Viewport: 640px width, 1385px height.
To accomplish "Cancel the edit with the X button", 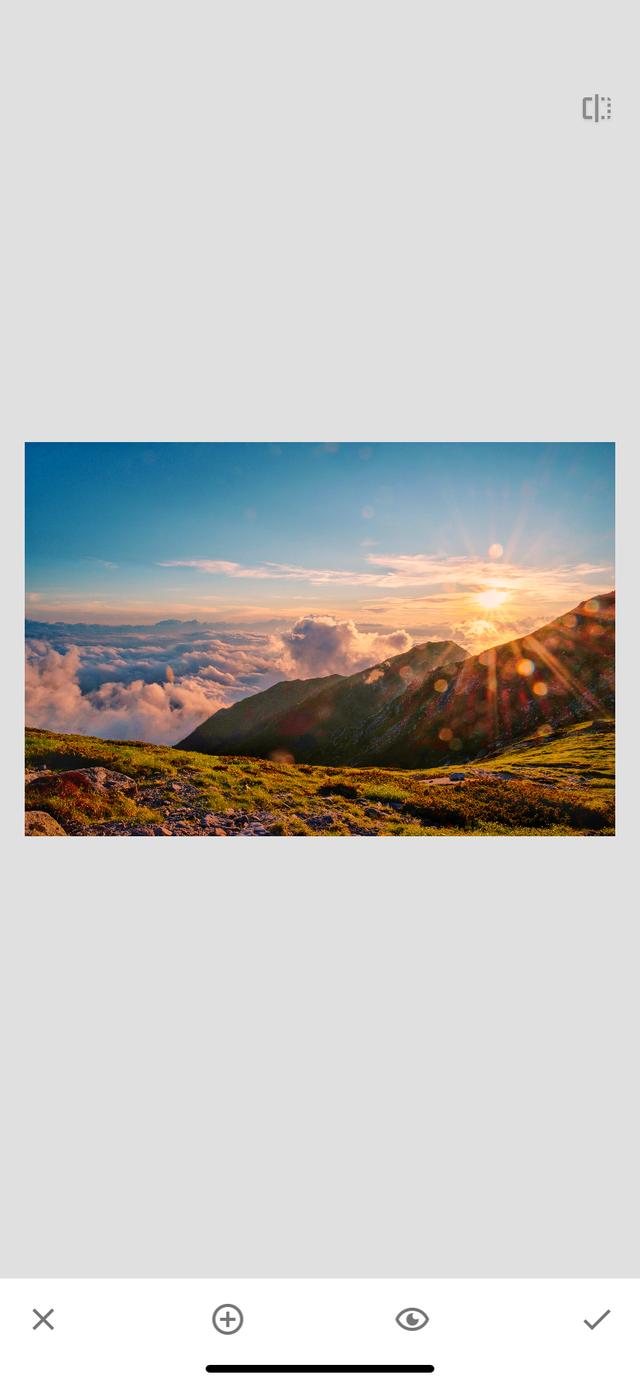I will tap(43, 1319).
